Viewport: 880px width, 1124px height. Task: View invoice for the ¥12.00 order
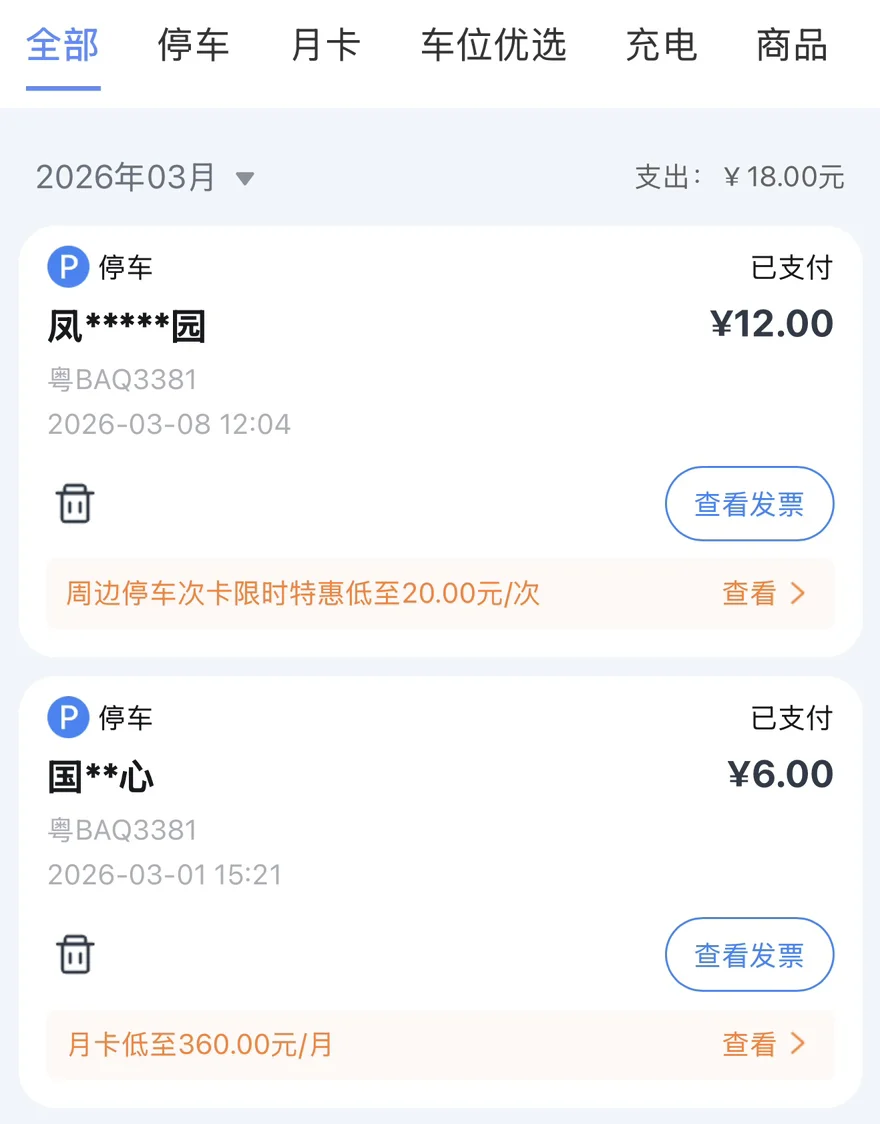click(x=749, y=505)
